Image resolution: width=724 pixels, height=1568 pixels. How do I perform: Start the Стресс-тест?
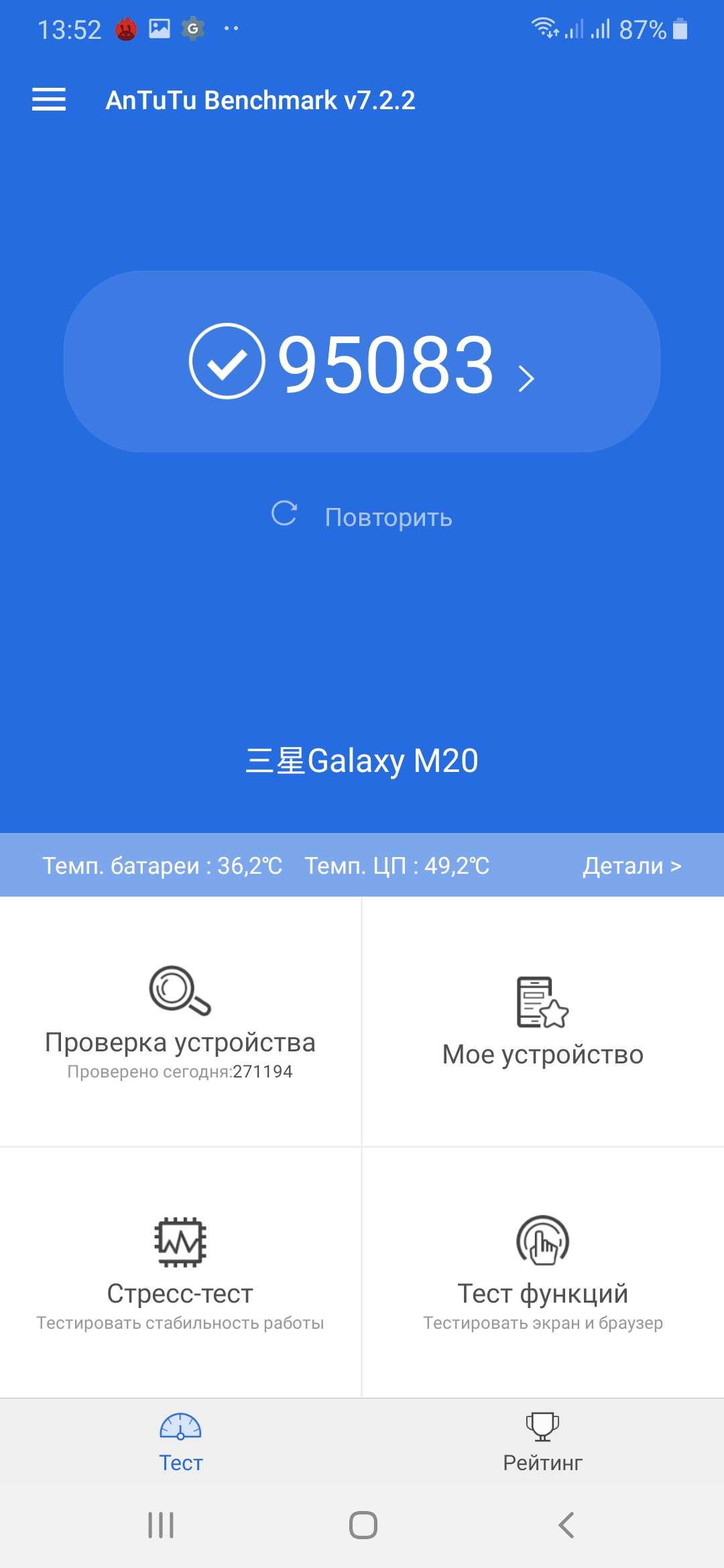click(180, 1271)
